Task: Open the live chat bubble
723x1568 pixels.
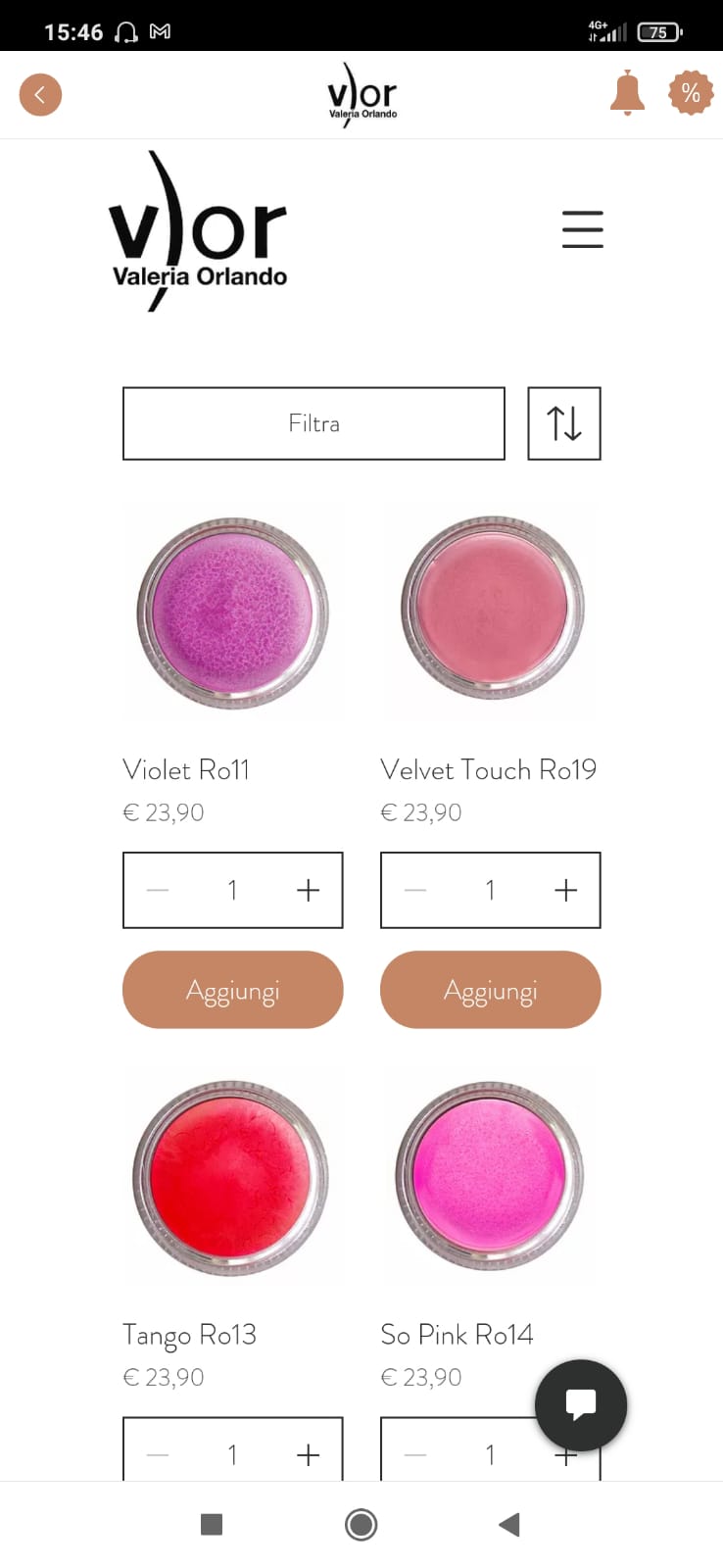Action: pyautogui.click(x=581, y=1404)
